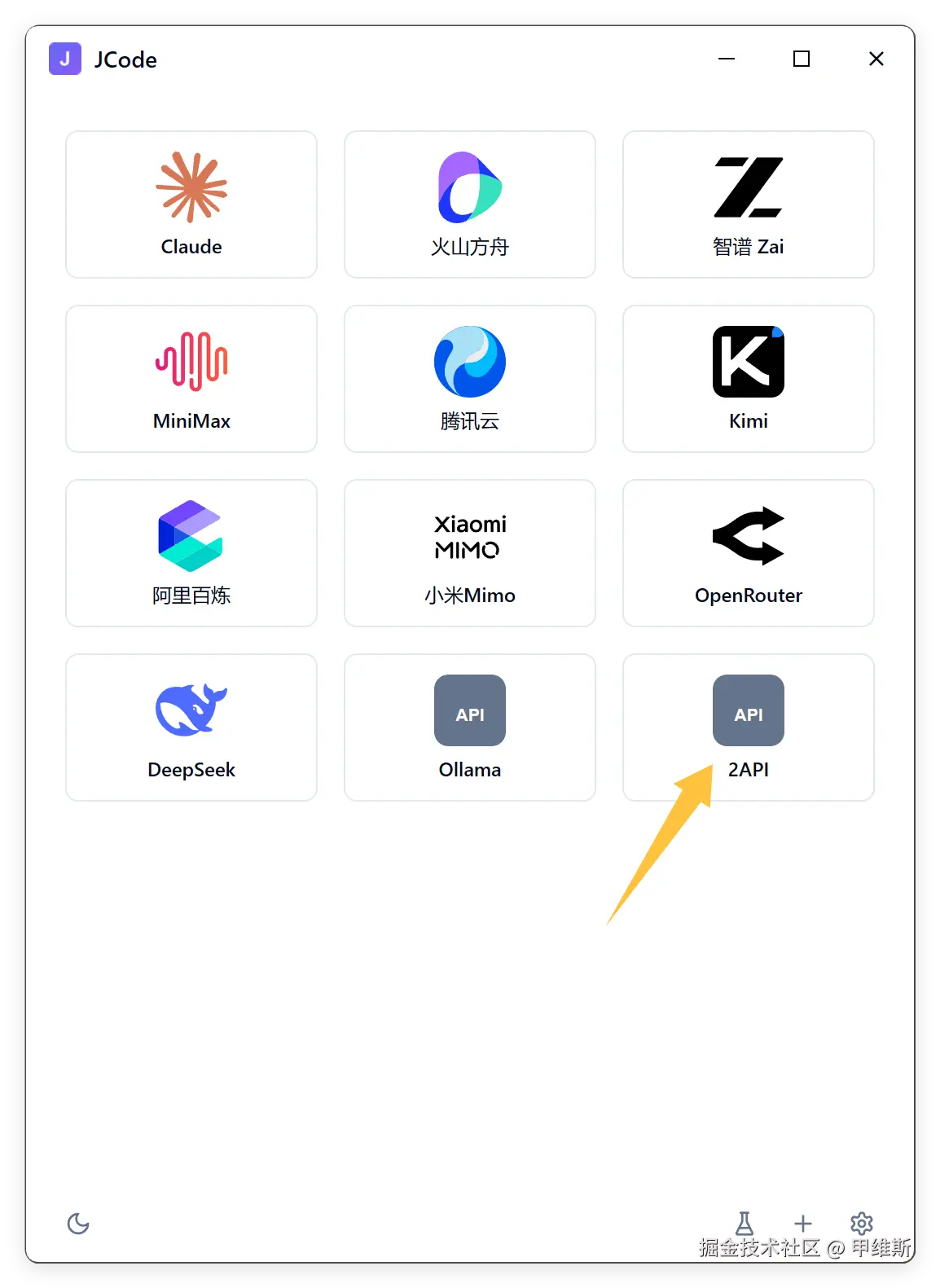Maximize the JCode window
The height and width of the screenshot is (1288, 940).
(802, 59)
